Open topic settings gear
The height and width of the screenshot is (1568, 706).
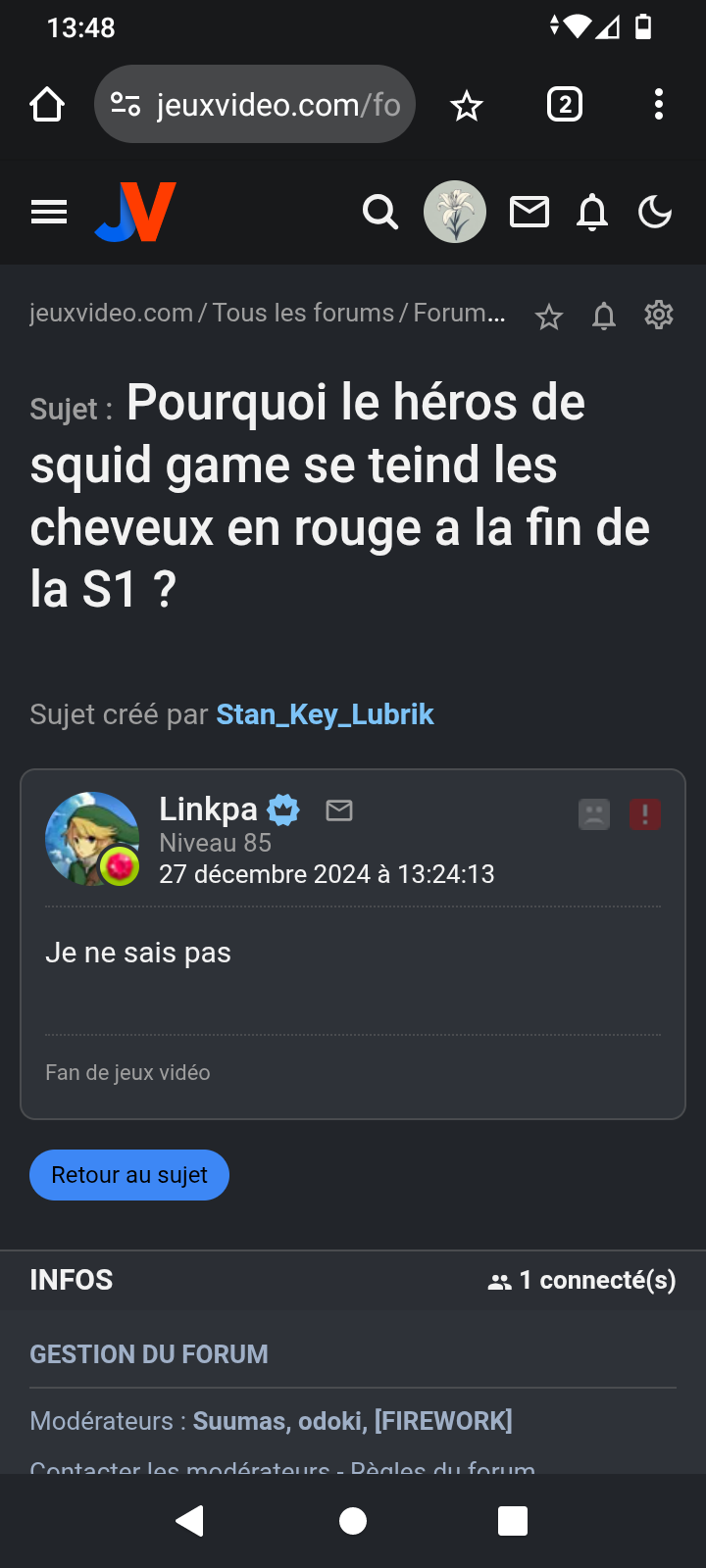point(659,315)
